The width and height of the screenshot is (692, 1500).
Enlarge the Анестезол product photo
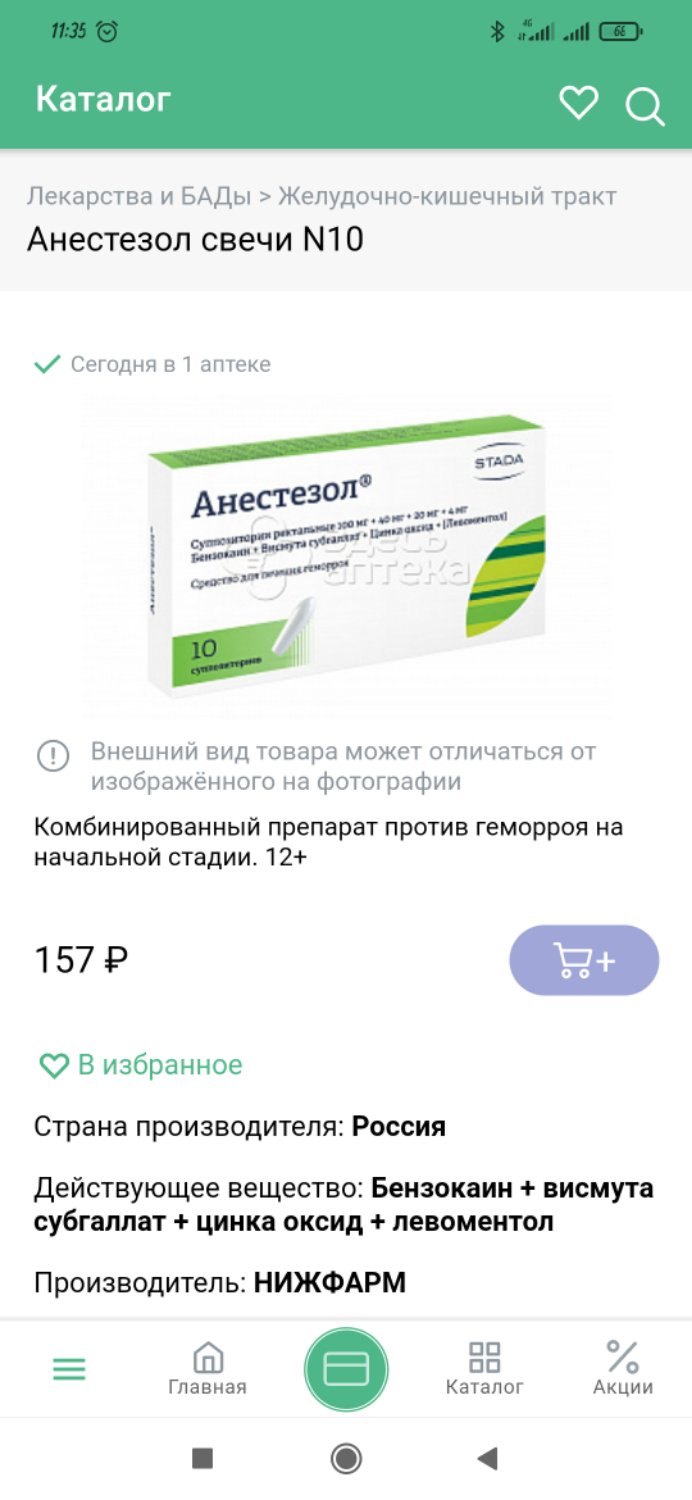(x=346, y=556)
